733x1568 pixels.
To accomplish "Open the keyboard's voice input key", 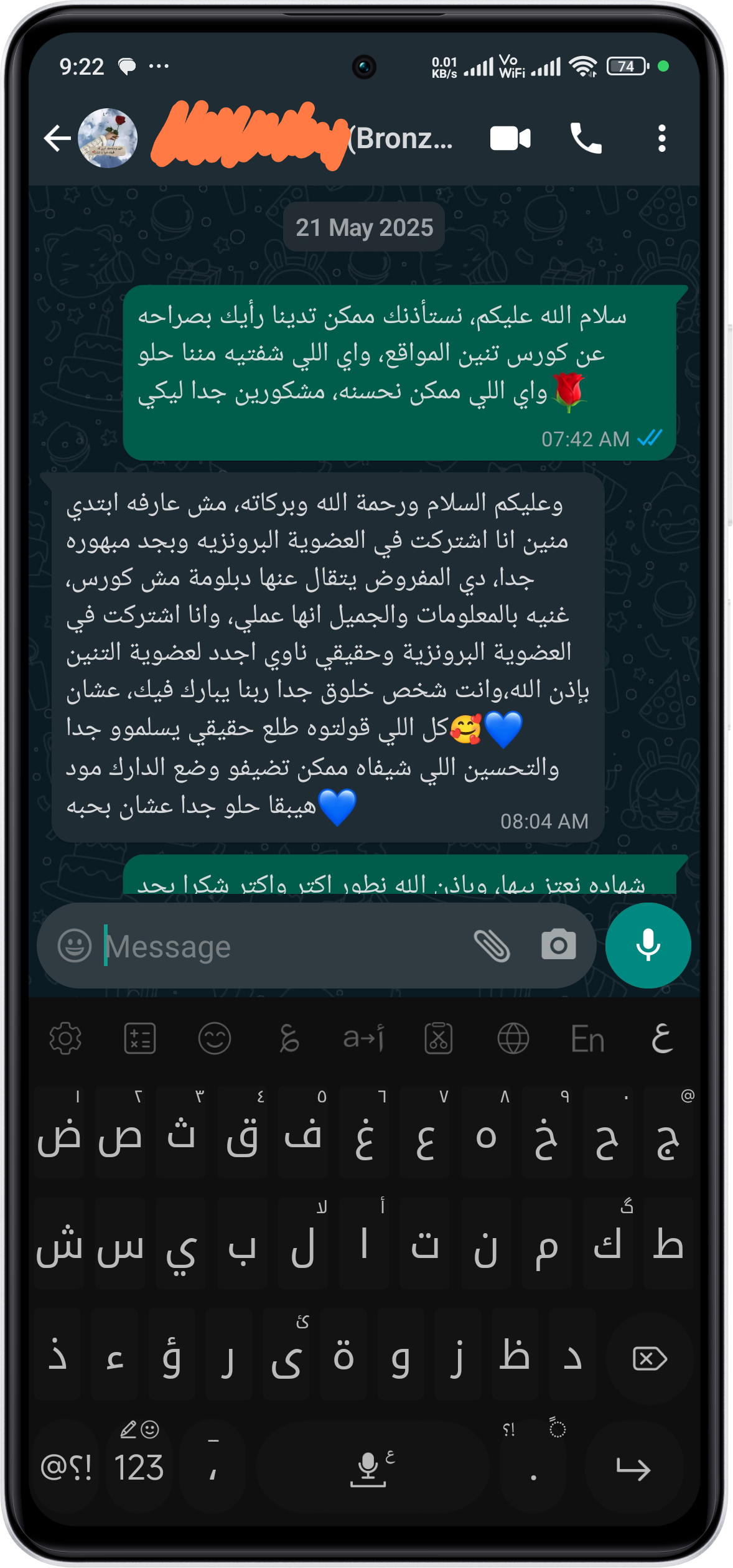I will tap(372, 1468).
